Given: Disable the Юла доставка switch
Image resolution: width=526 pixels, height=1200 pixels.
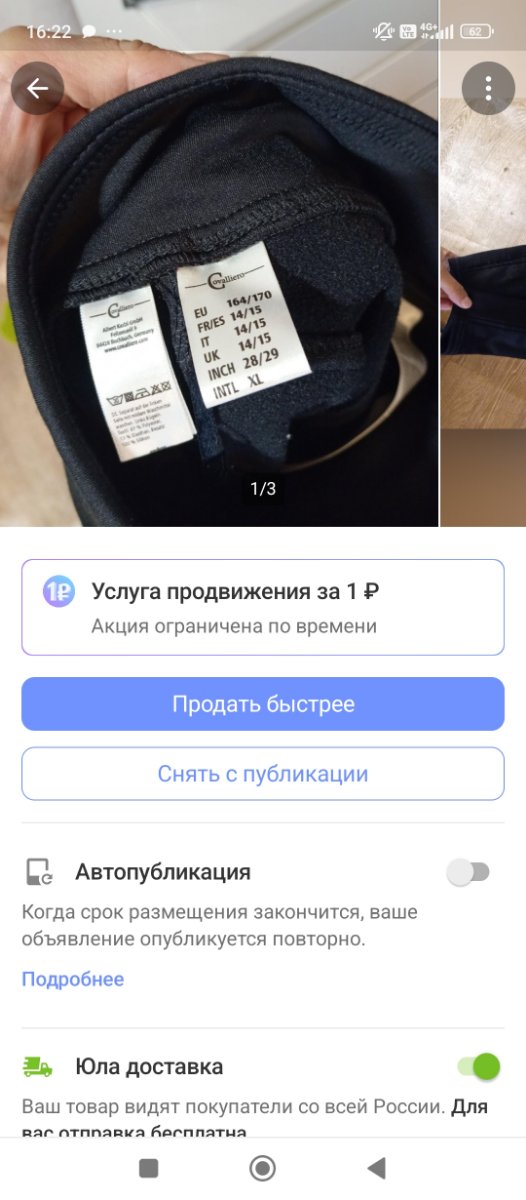Looking at the screenshot, I should pyautogui.click(x=478, y=1067).
